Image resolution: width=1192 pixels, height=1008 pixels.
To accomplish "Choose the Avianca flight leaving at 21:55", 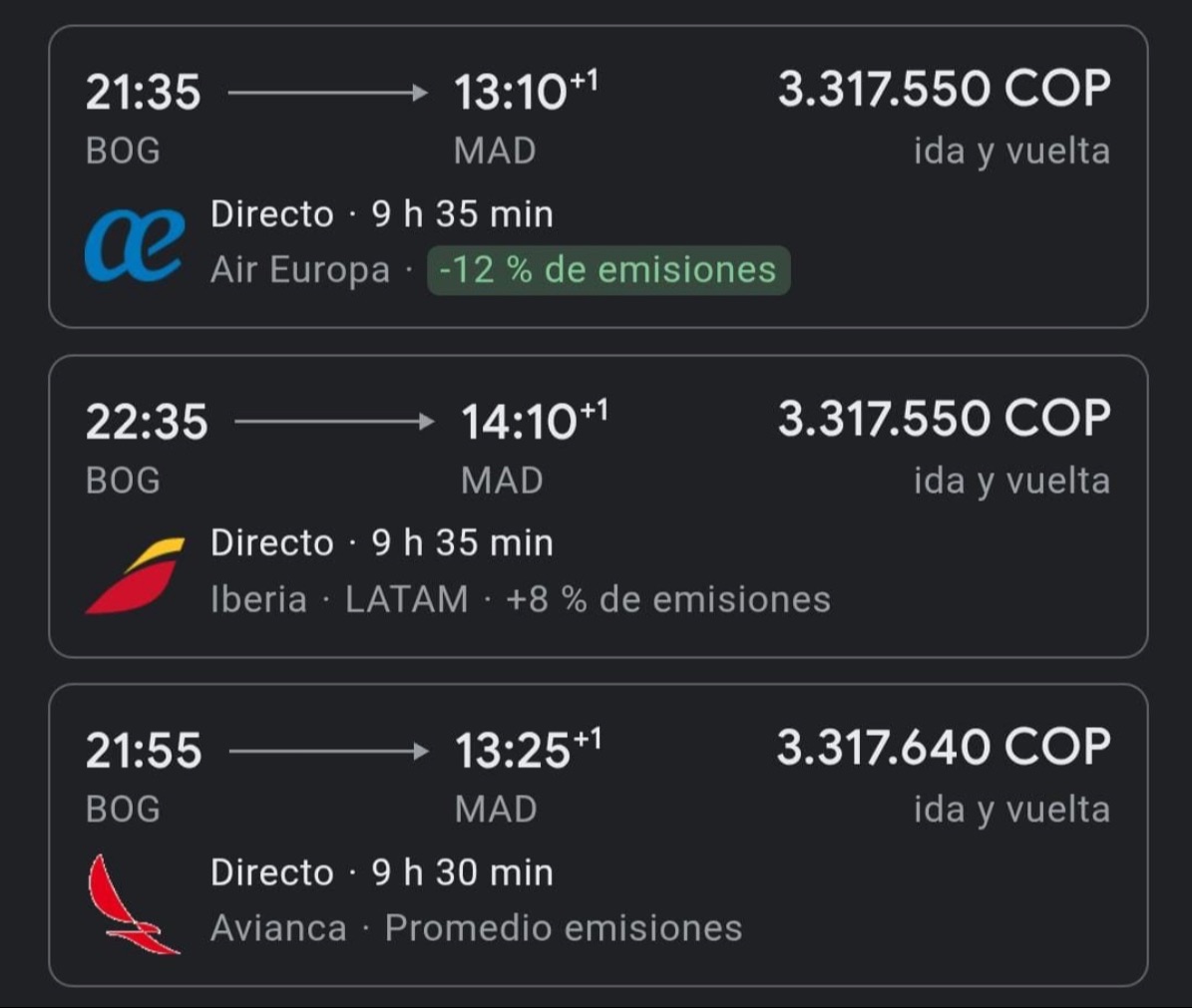I will coord(596,836).
